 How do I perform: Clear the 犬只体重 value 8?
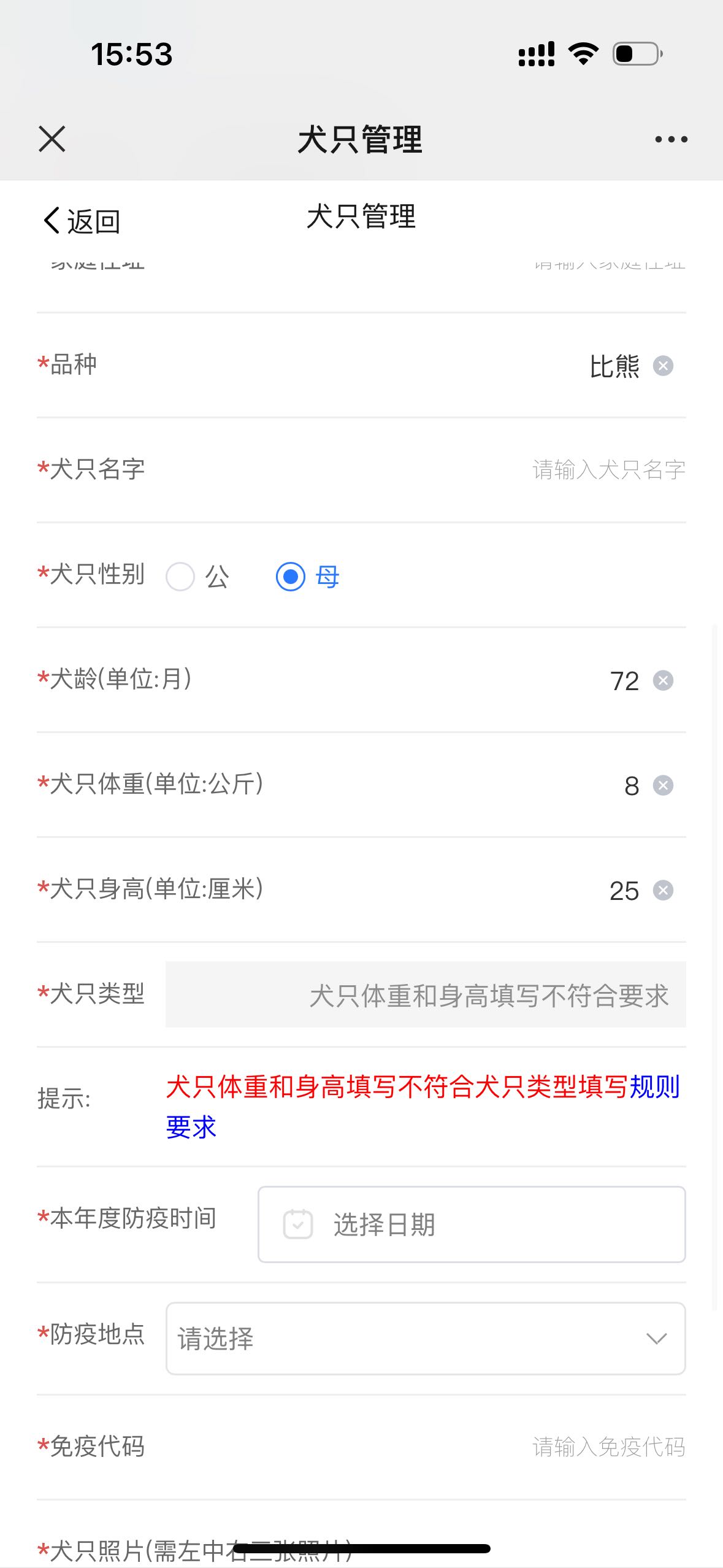[663, 785]
